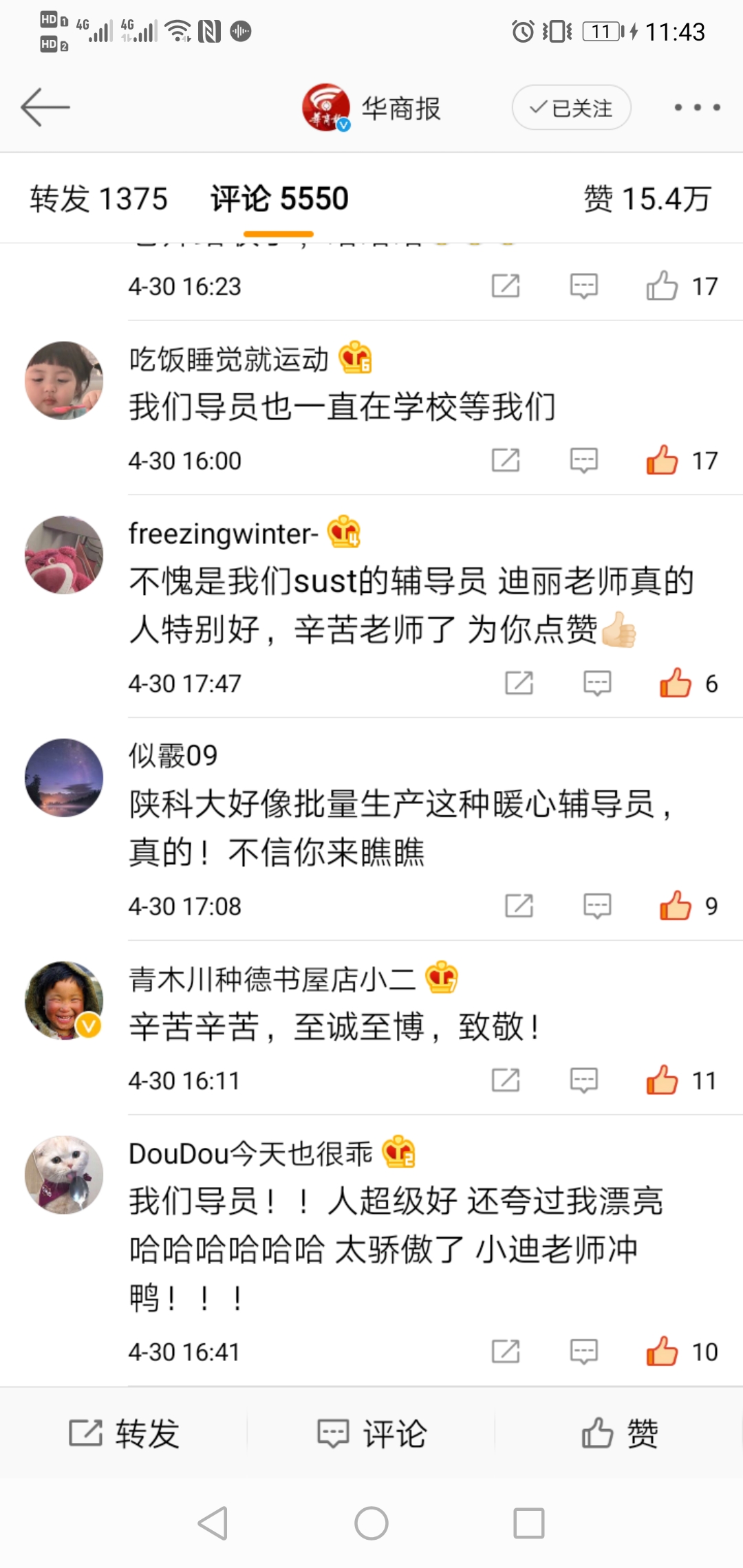The width and height of the screenshot is (743, 1568).
Task: Like the comment posted at 4-30 16:23
Action: tap(662, 286)
